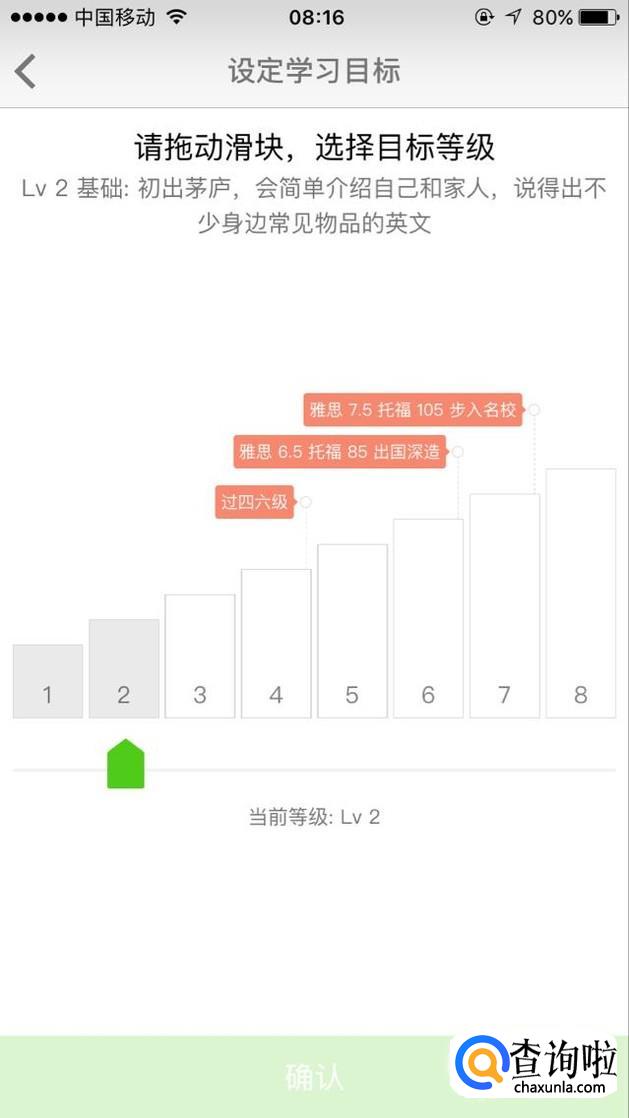Select level bar 7
The height and width of the screenshot is (1118, 629).
point(505,606)
